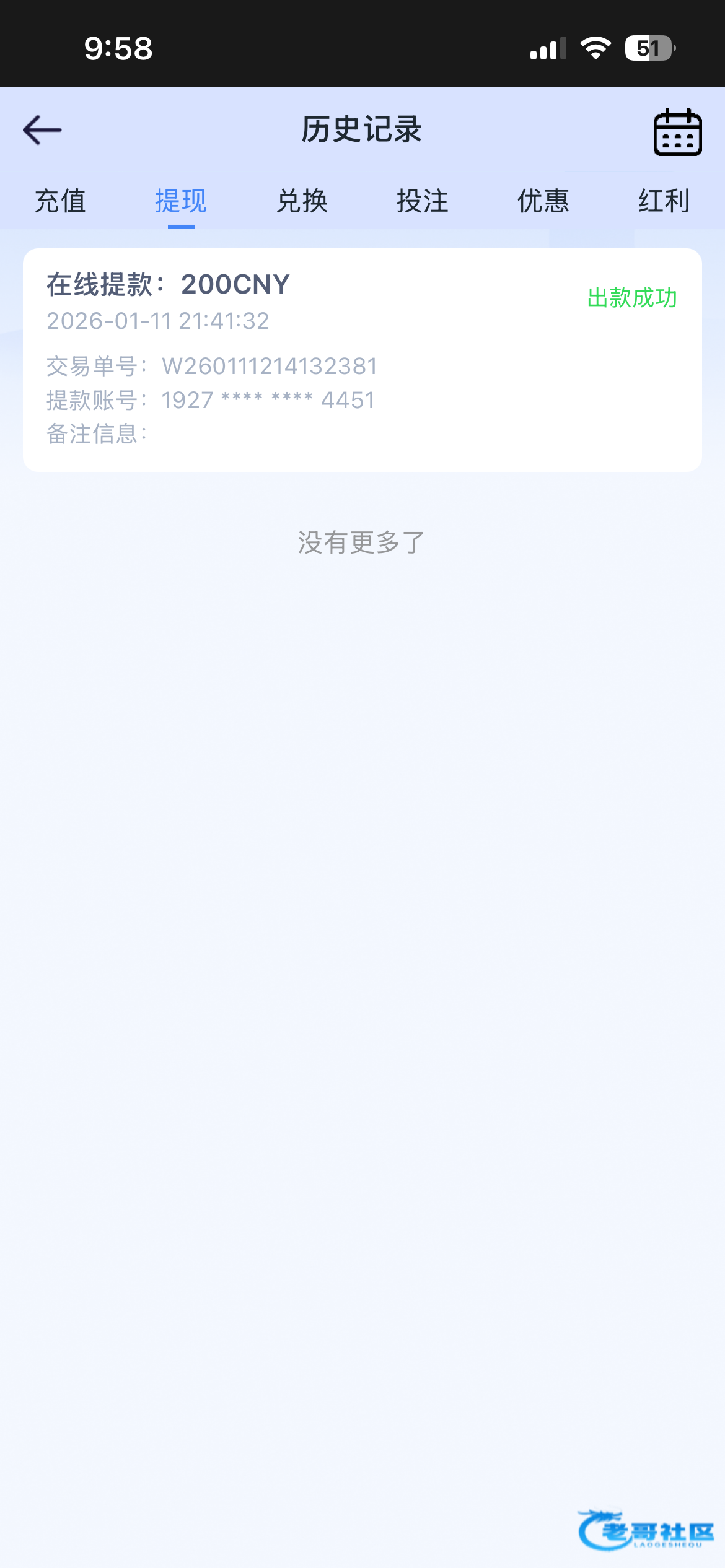Switch to the 红利 tab
The width and height of the screenshot is (725, 1568).
click(x=664, y=201)
